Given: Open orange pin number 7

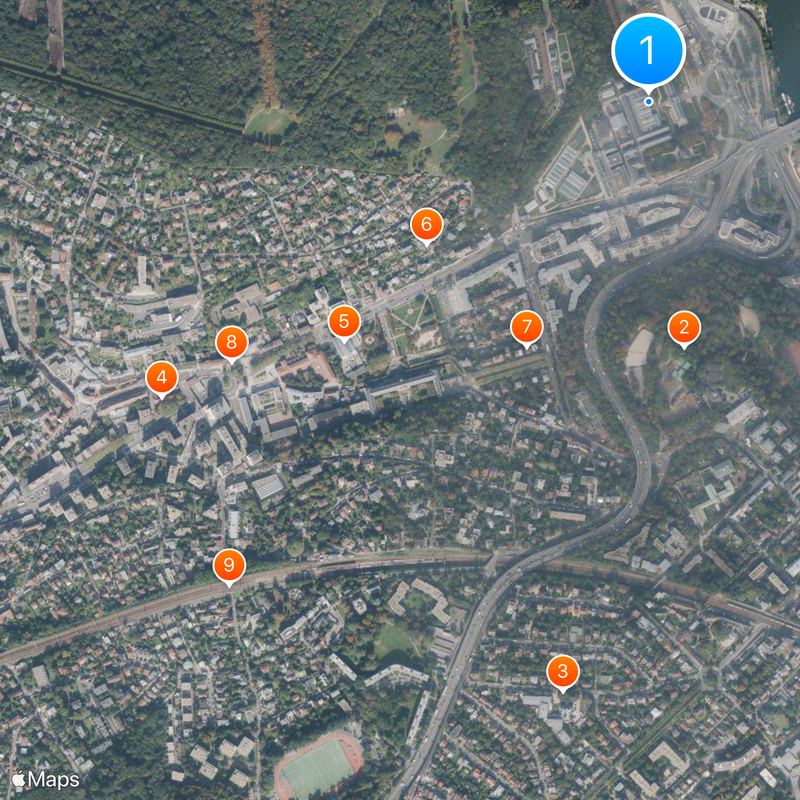Looking at the screenshot, I should click(526, 326).
